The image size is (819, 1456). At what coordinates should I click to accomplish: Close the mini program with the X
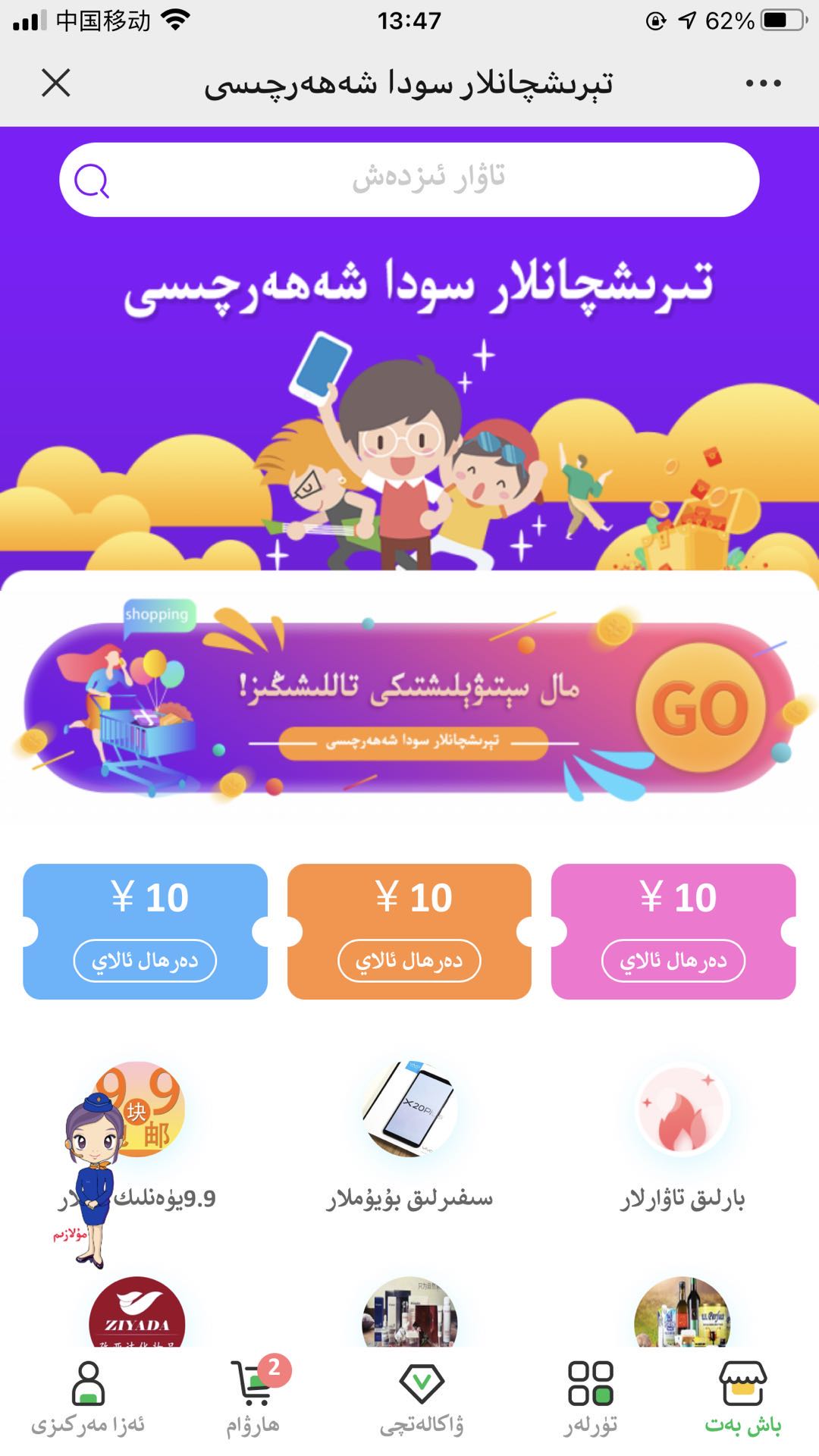(x=56, y=83)
